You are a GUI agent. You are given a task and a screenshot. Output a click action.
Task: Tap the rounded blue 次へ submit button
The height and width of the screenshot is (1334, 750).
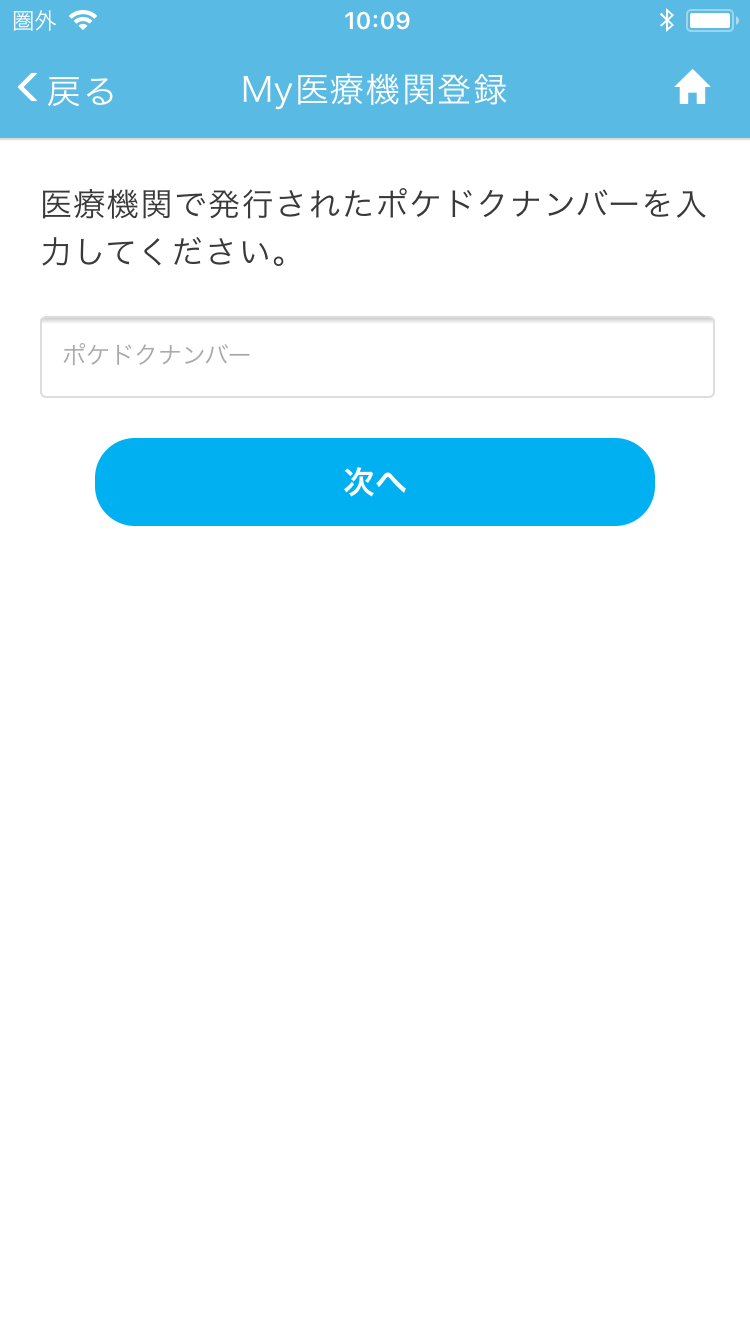pyautogui.click(x=375, y=481)
